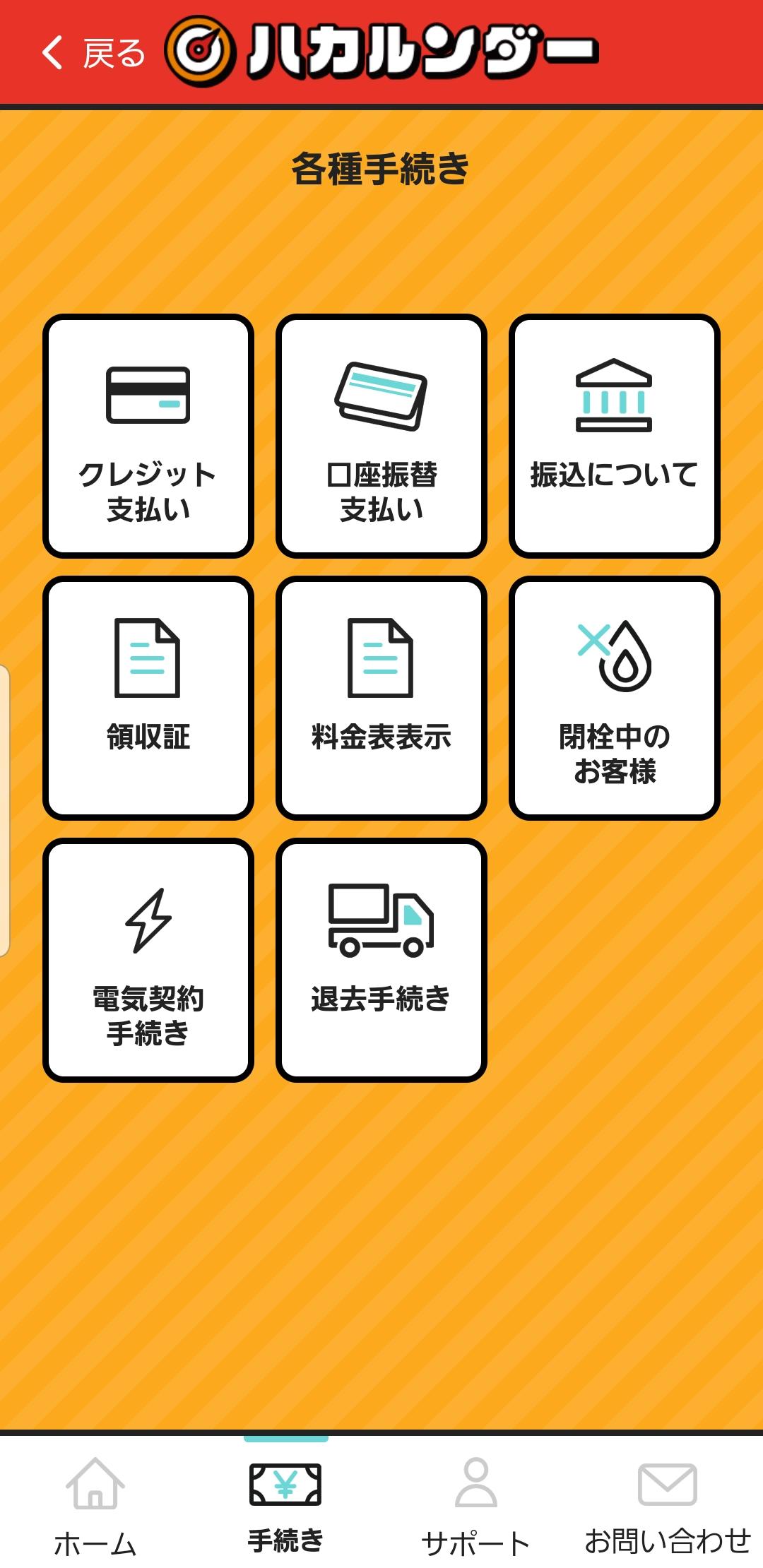Select 口座振替支払い option

coord(381,436)
